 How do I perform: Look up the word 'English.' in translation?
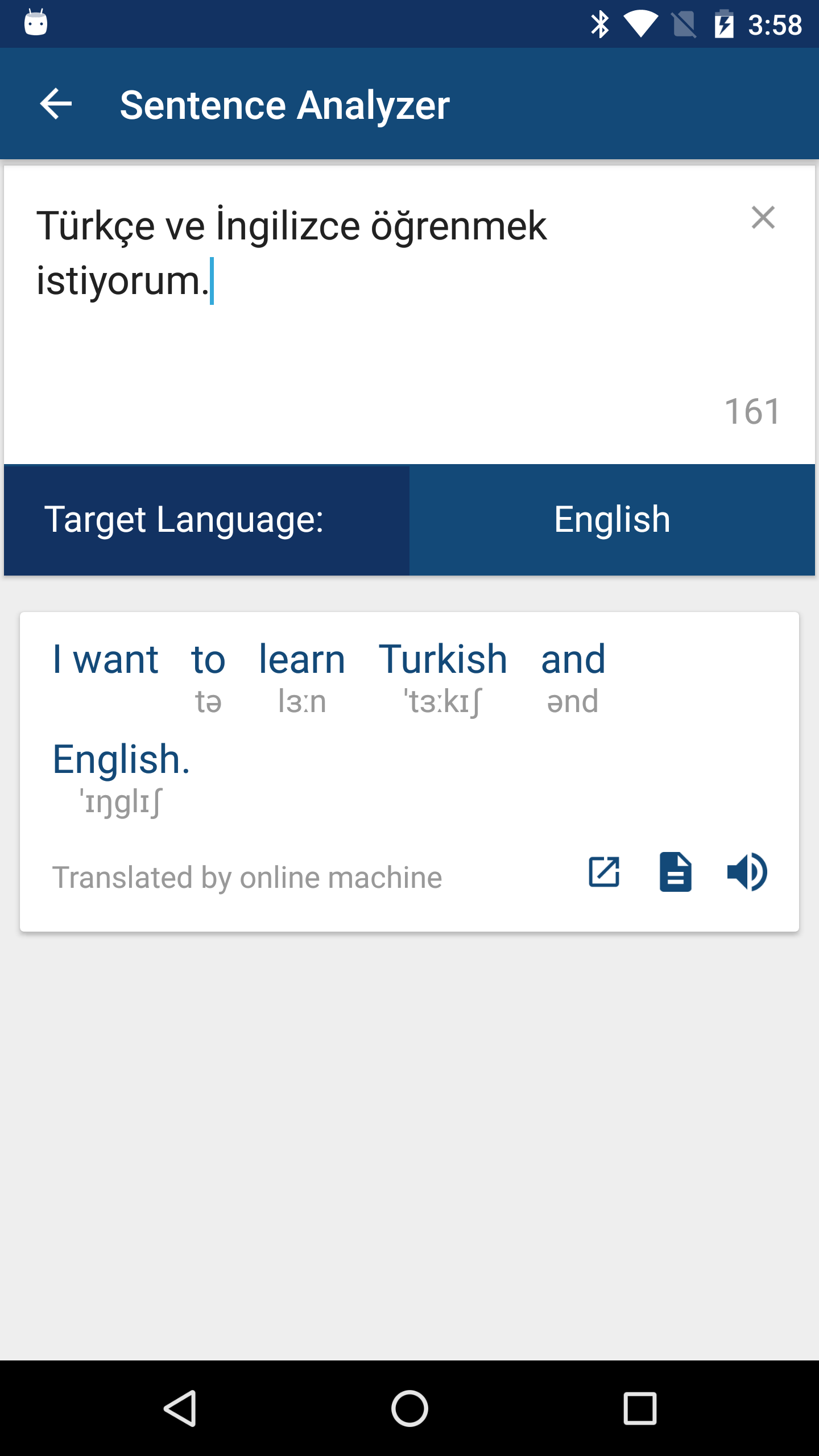coord(121,760)
